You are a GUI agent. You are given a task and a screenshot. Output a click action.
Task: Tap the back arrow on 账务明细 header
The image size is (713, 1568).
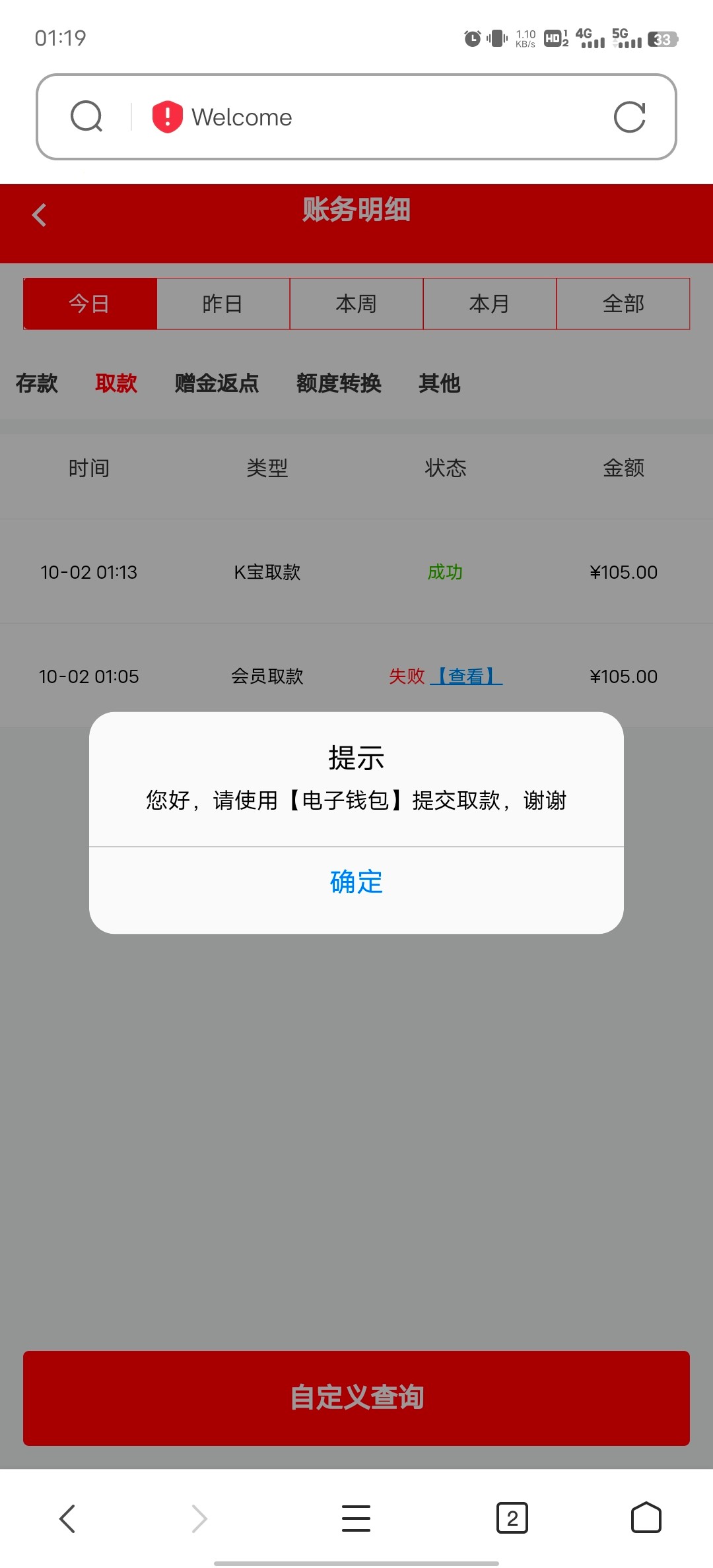(x=38, y=214)
